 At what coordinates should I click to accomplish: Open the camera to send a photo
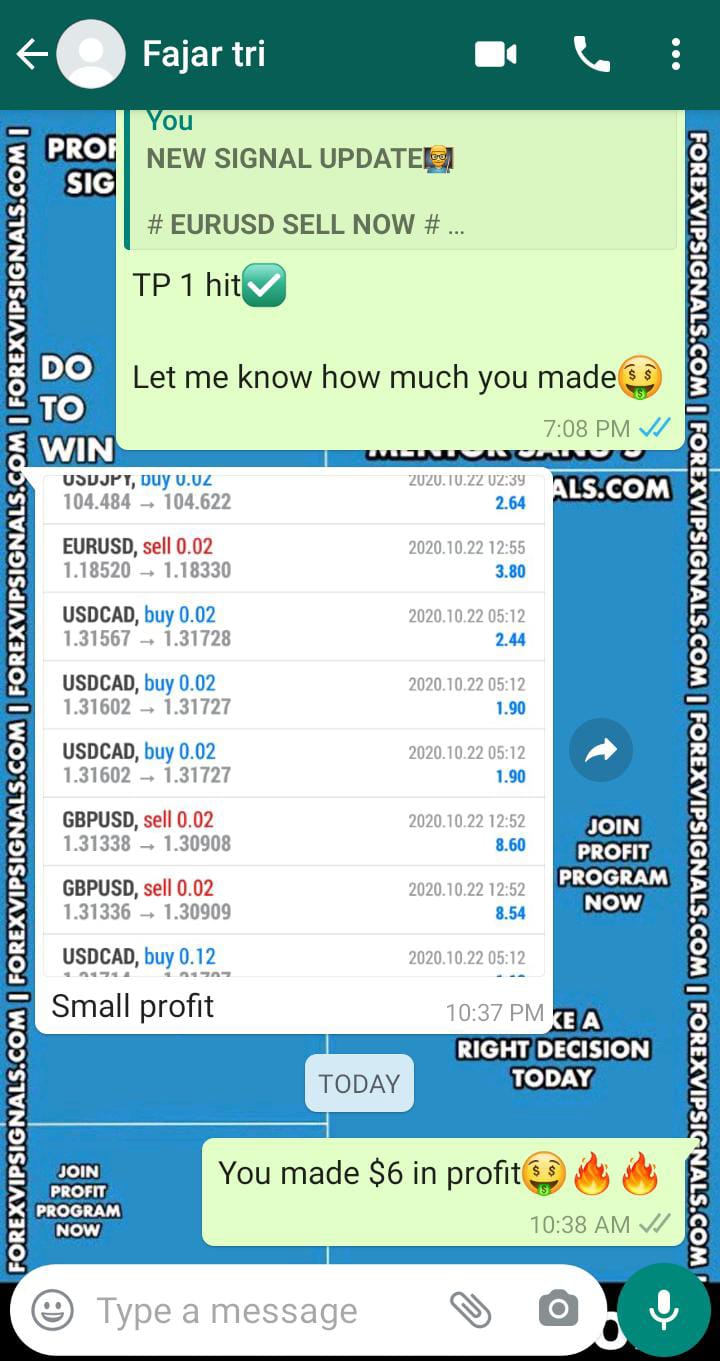(x=558, y=1309)
